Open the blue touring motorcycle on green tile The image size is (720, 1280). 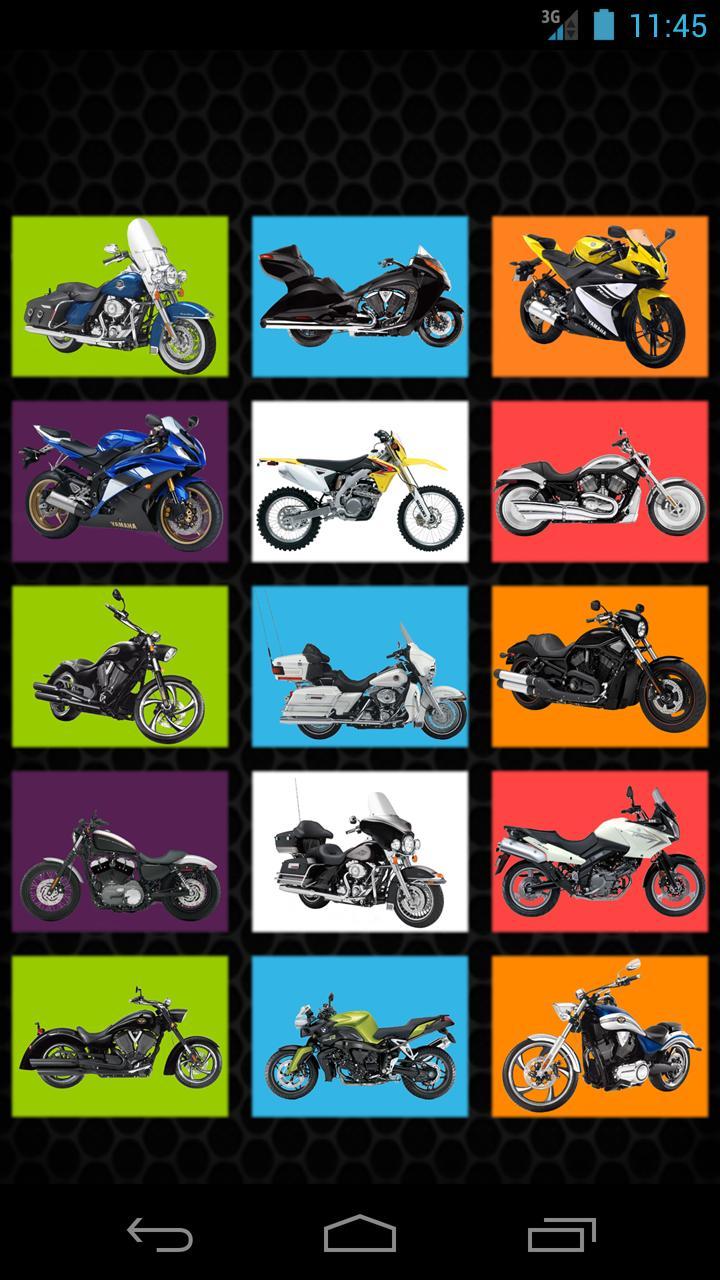120,296
